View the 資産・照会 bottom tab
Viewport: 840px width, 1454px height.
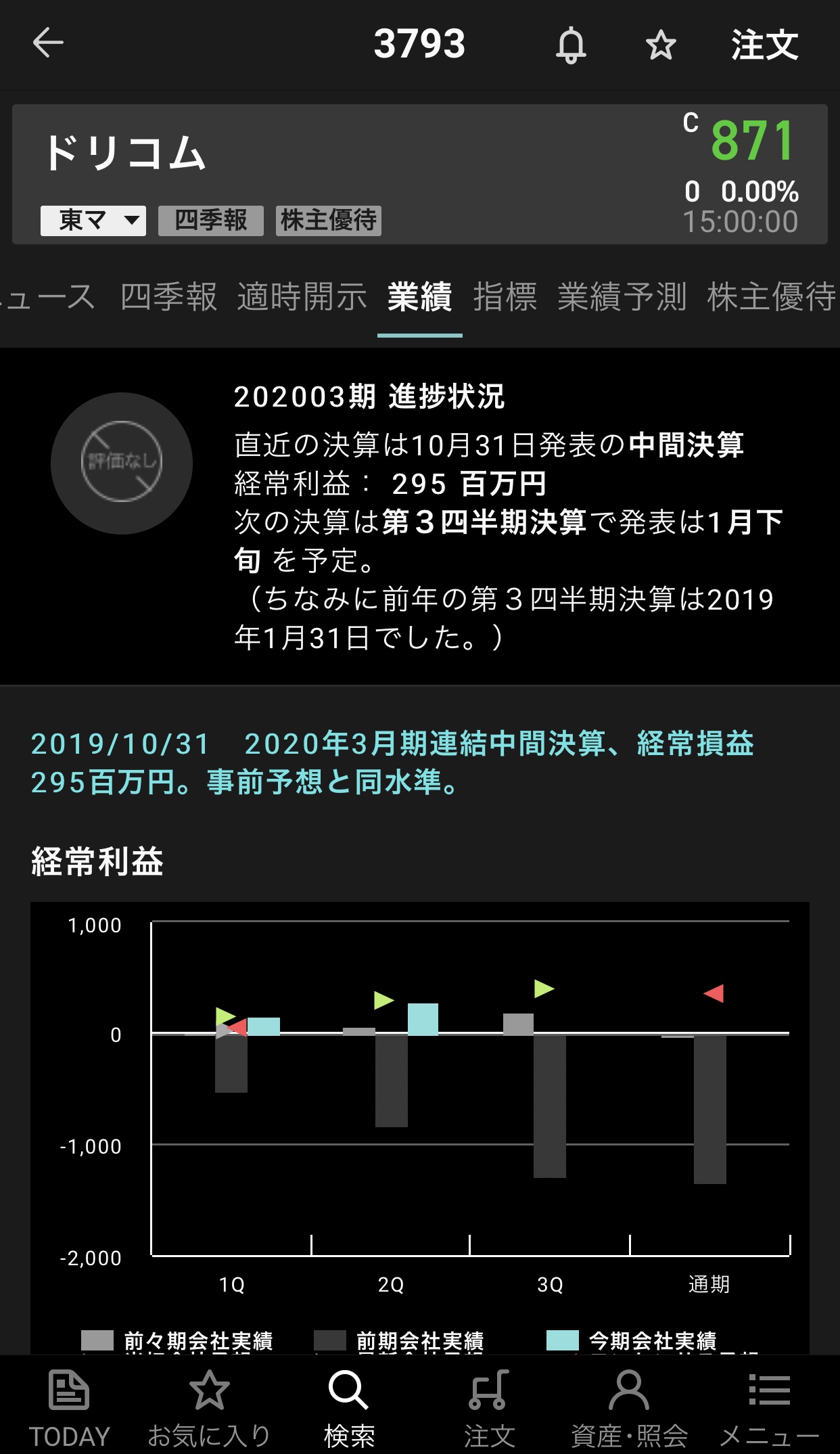pos(629,1406)
